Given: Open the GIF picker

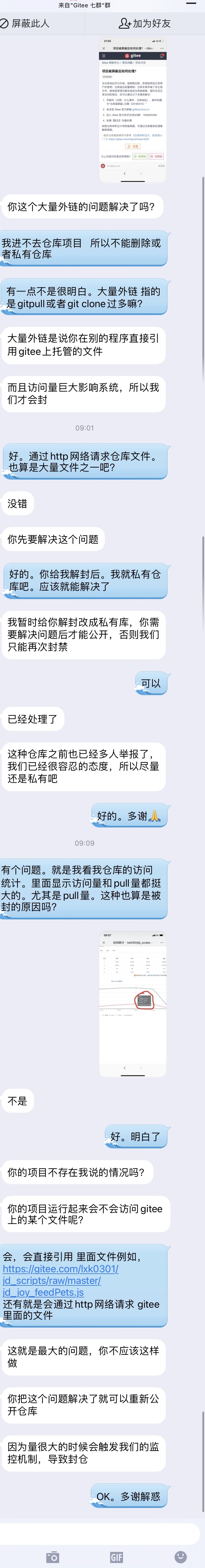Looking at the screenshot, I should 116,1557.
